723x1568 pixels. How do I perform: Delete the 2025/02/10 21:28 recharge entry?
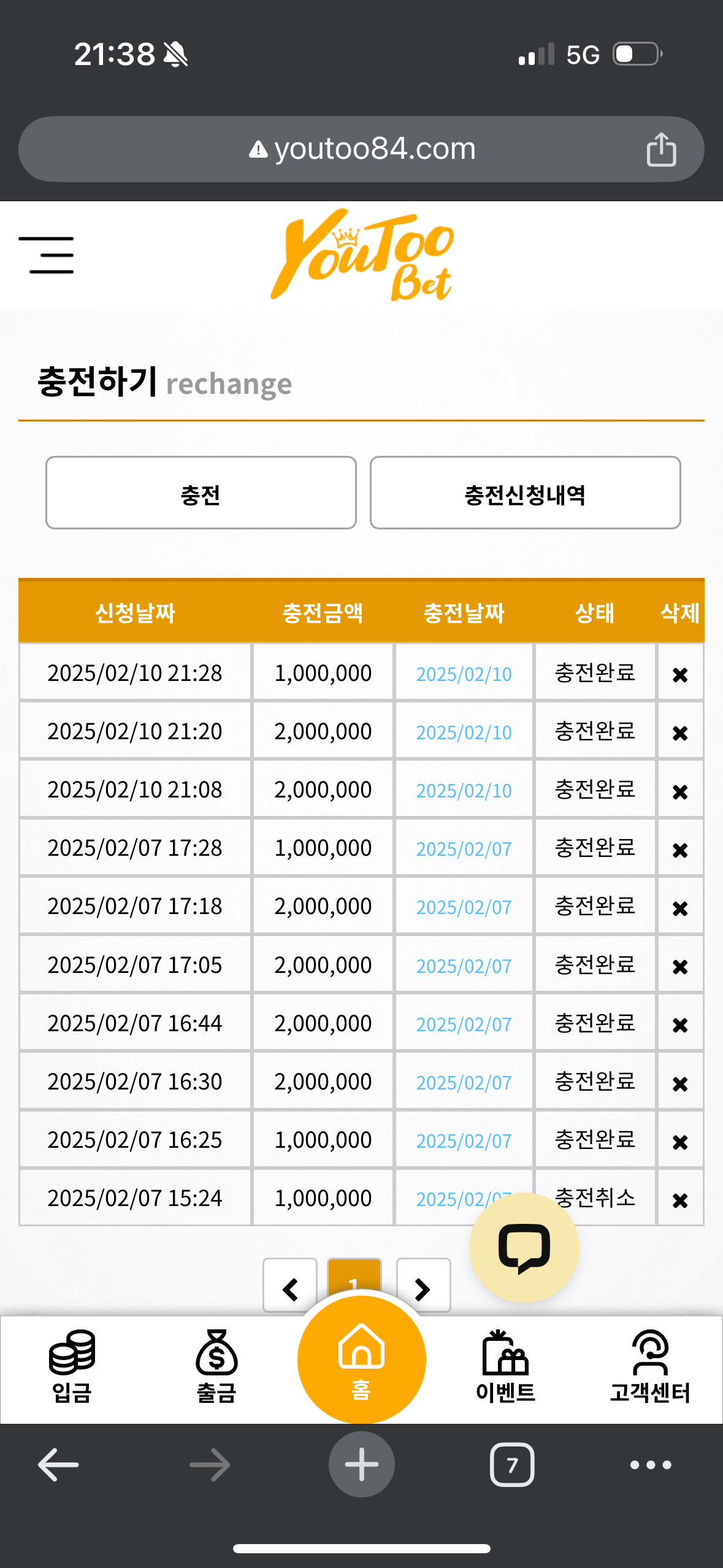click(680, 675)
